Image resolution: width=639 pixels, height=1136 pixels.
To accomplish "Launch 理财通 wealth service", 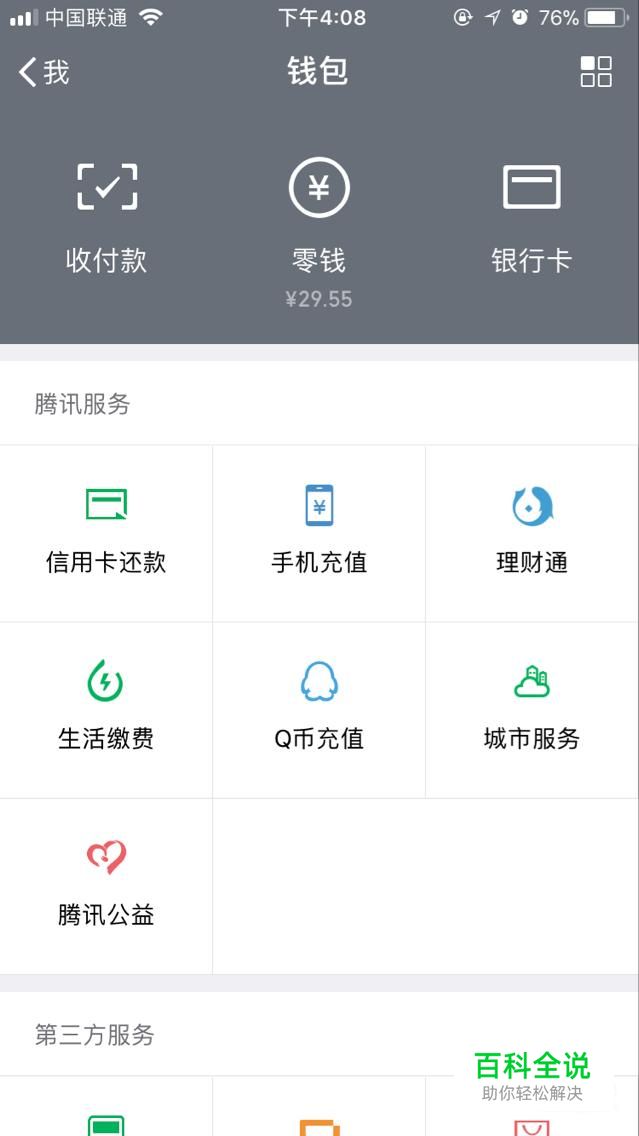I will (532, 532).
